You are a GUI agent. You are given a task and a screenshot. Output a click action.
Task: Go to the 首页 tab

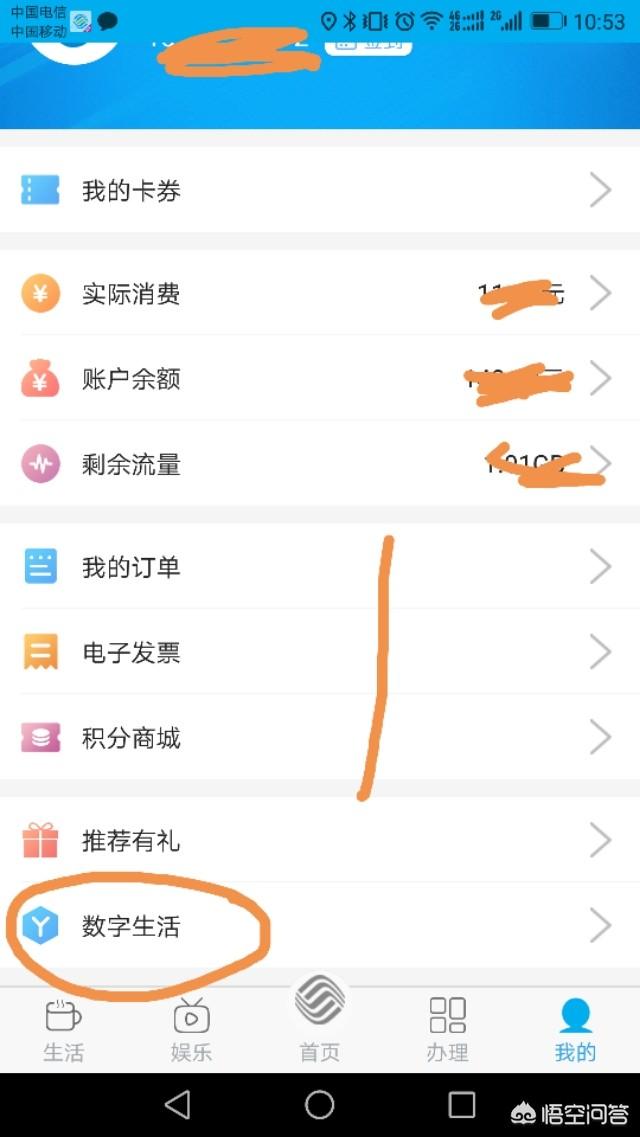[x=320, y=1025]
